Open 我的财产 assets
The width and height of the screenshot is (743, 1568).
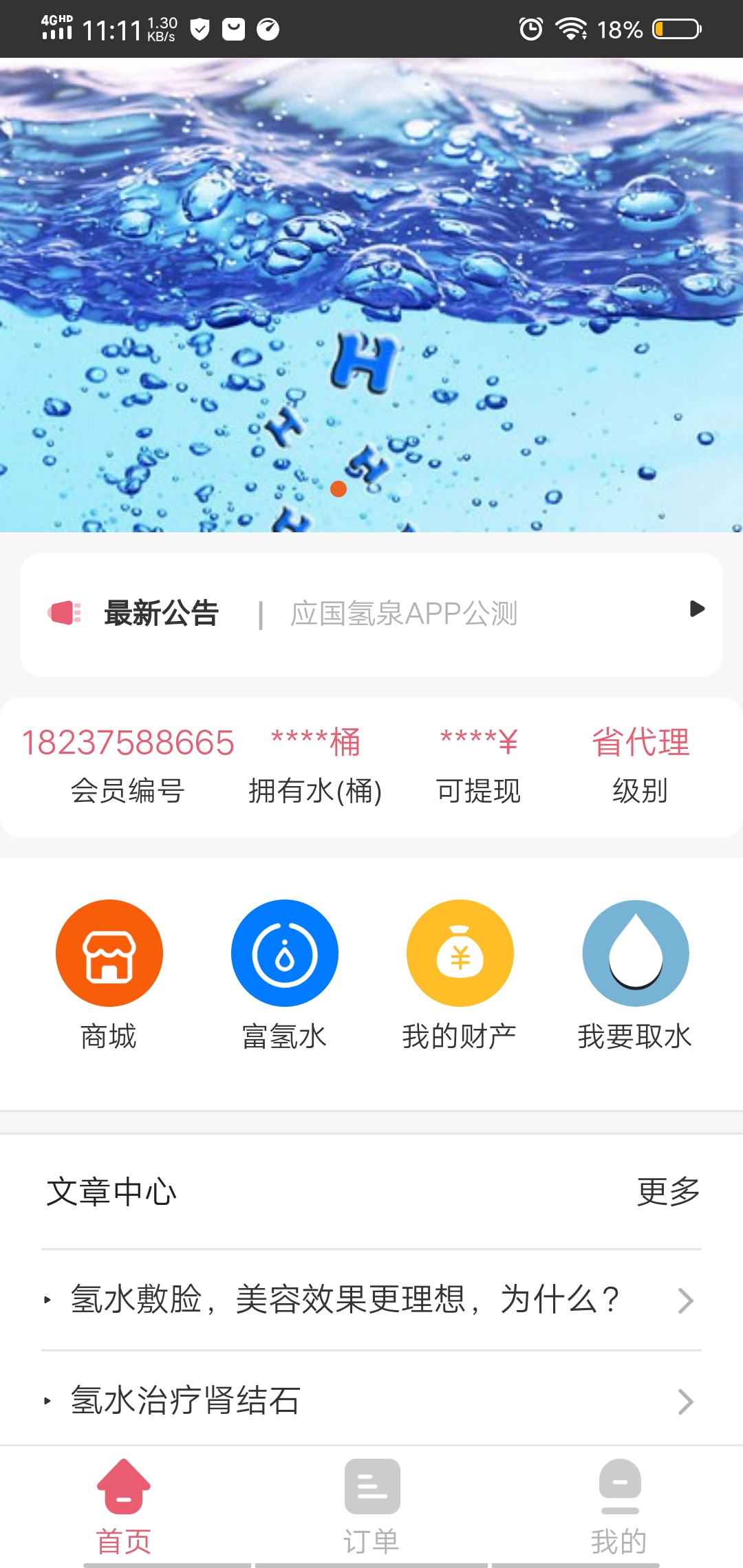click(460, 953)
